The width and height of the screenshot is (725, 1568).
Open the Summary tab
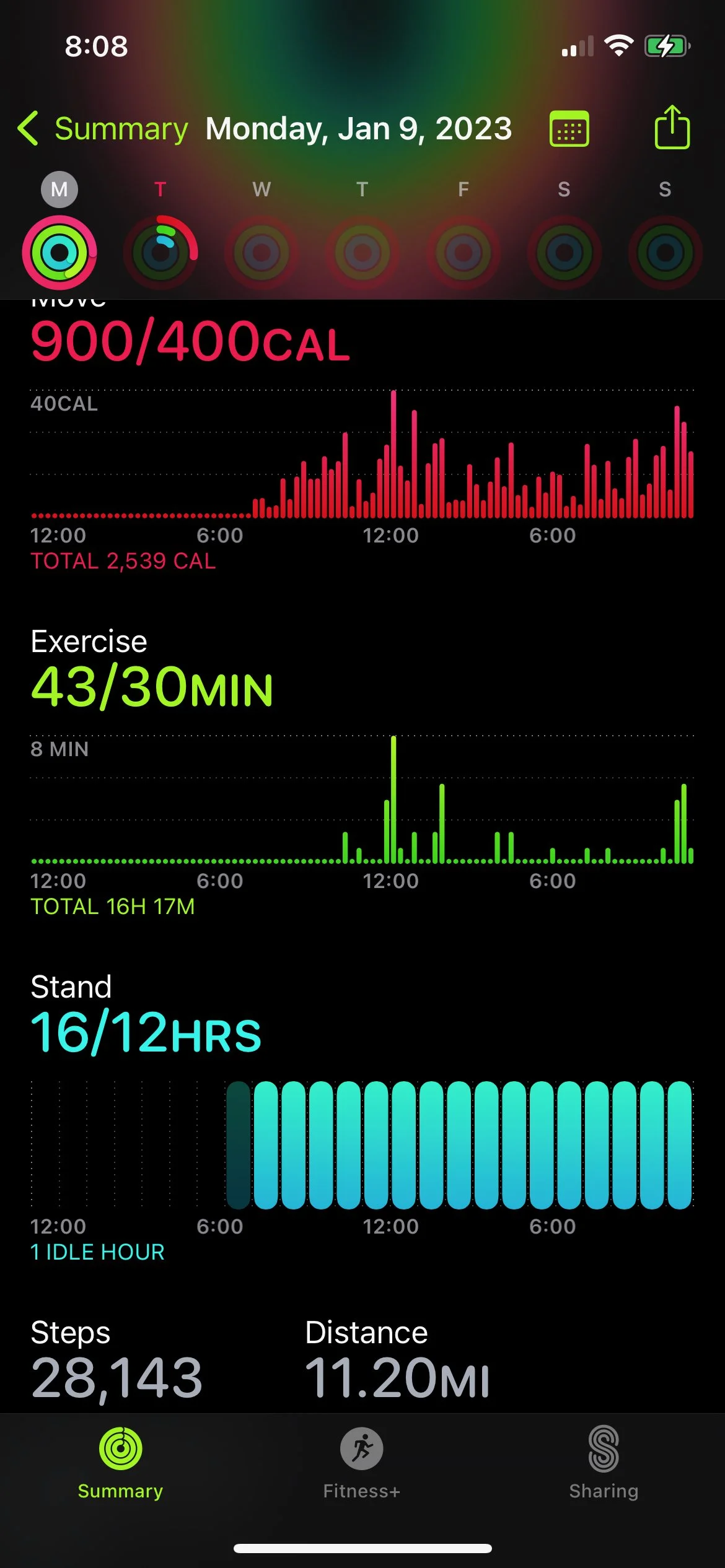click(x=120, y=1463)
